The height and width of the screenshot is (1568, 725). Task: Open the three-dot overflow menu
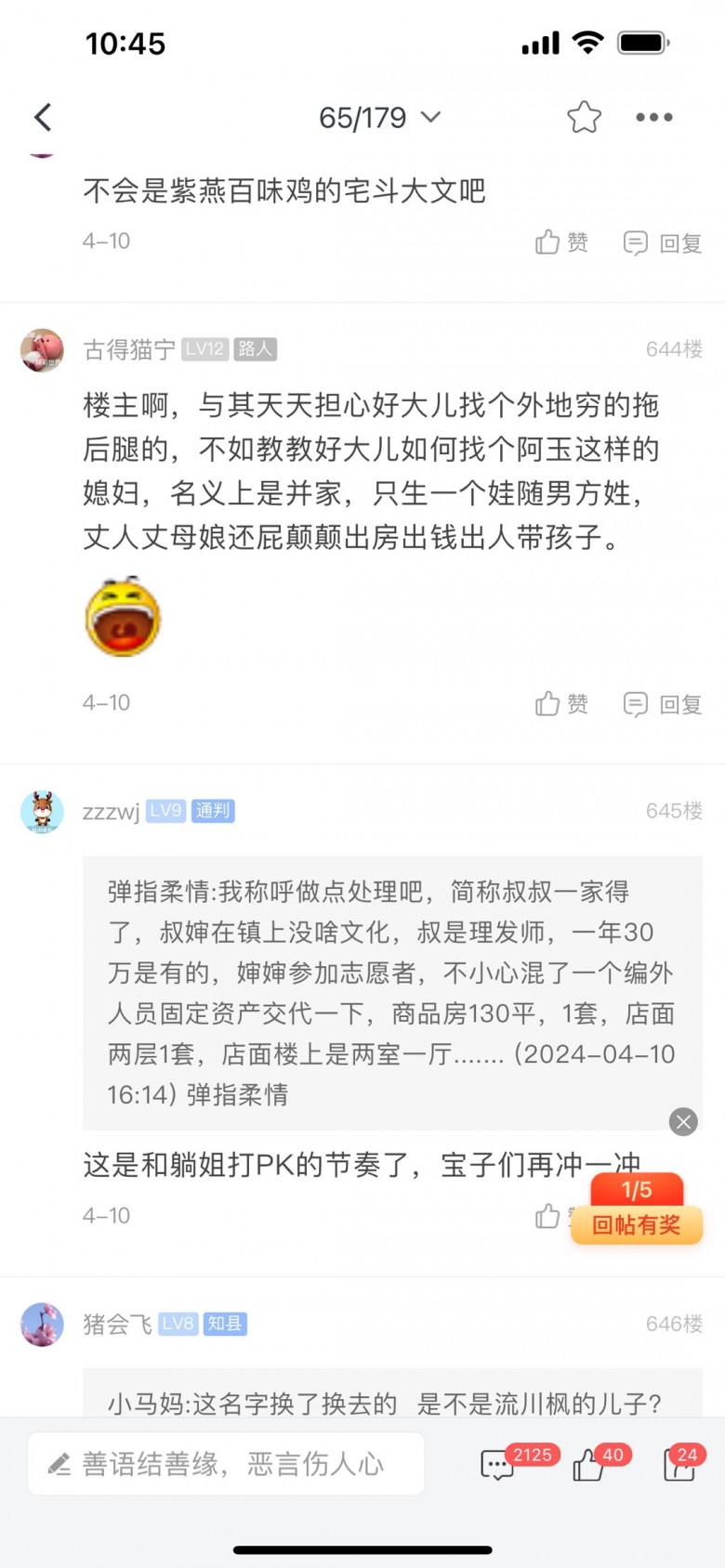653,117
